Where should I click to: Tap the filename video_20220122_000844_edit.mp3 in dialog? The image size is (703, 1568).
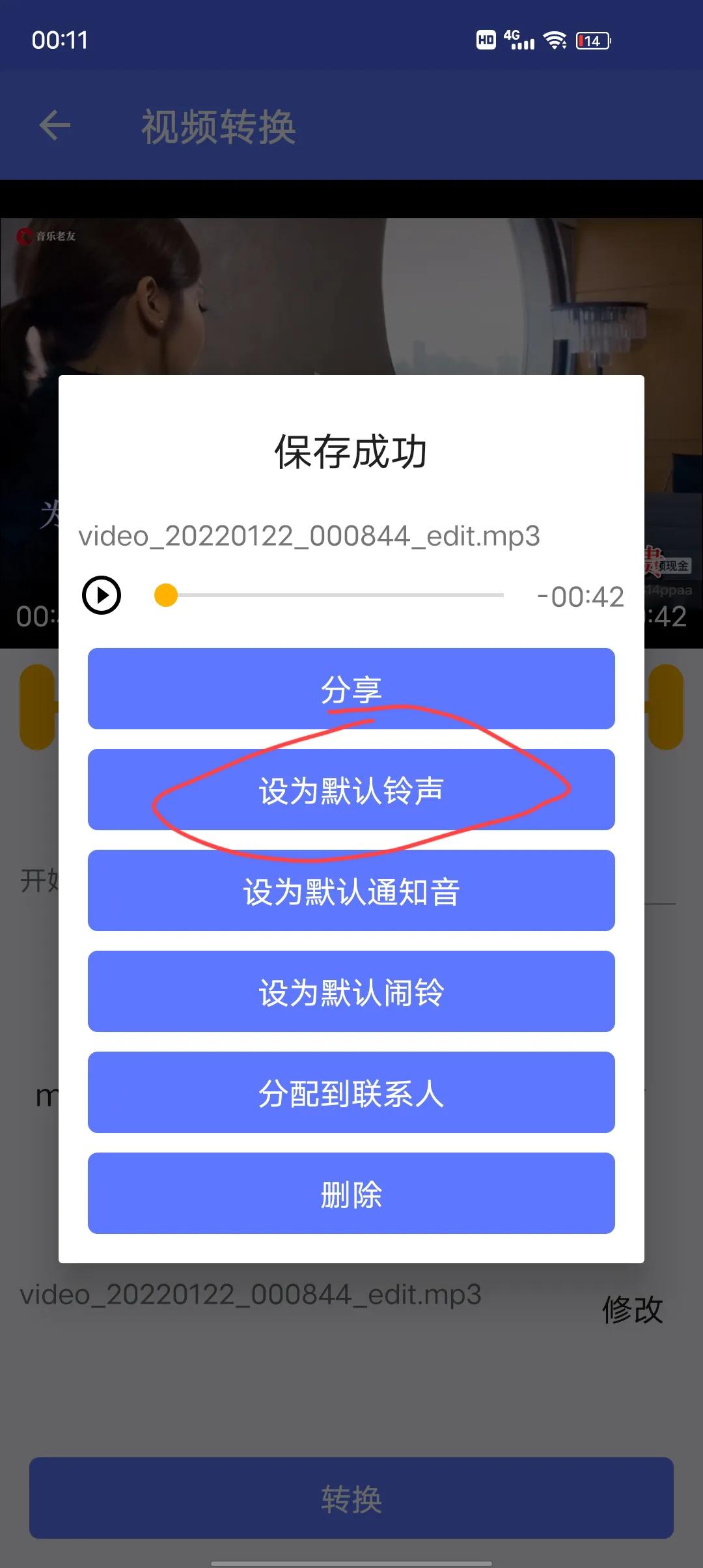coord(310,537)
